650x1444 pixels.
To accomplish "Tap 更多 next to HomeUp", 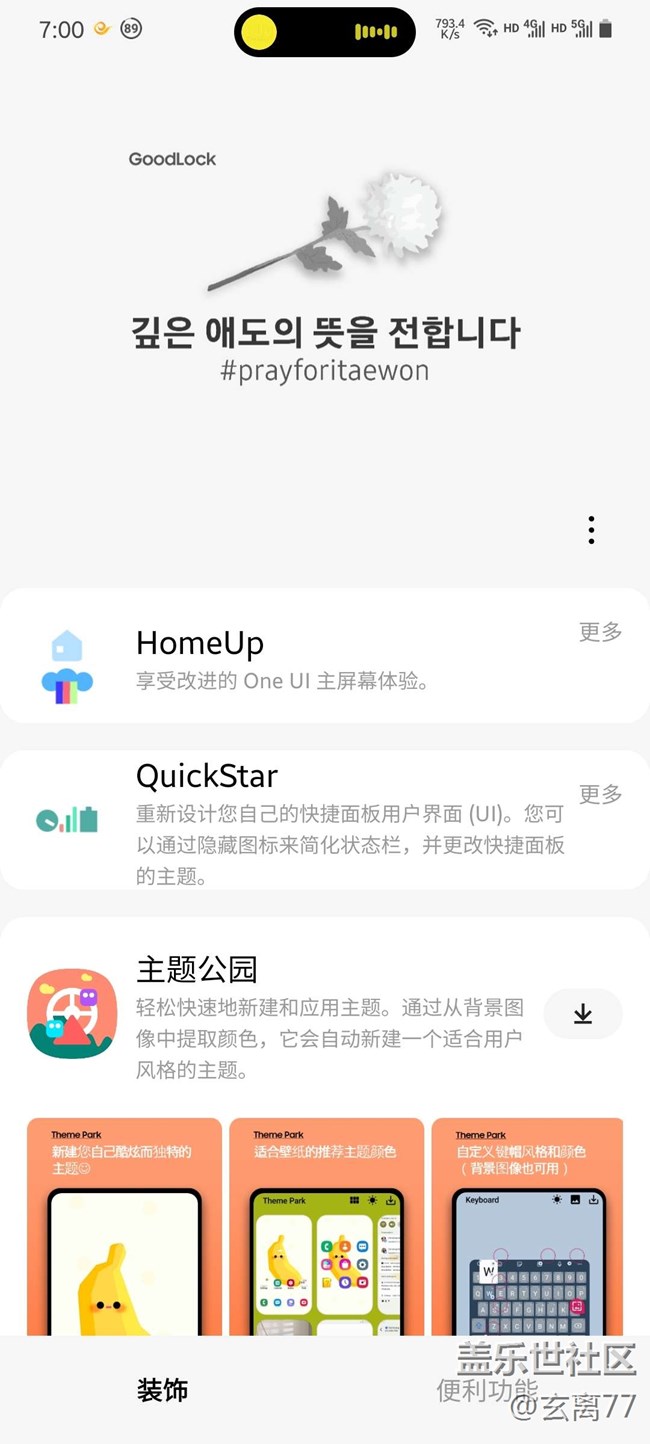I will pyautogui.click(x=600, y=632).
